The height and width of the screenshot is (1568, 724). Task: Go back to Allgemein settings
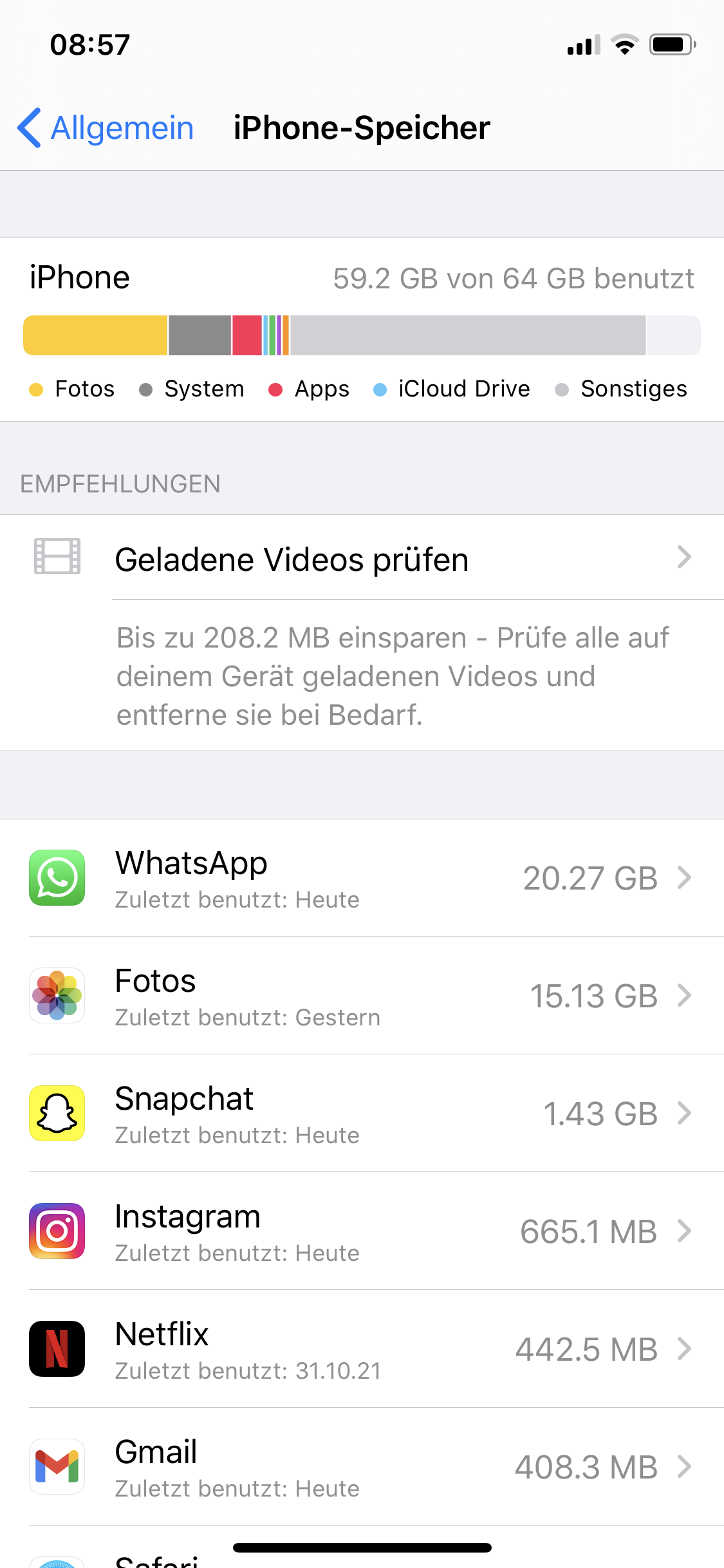(106, 128)
